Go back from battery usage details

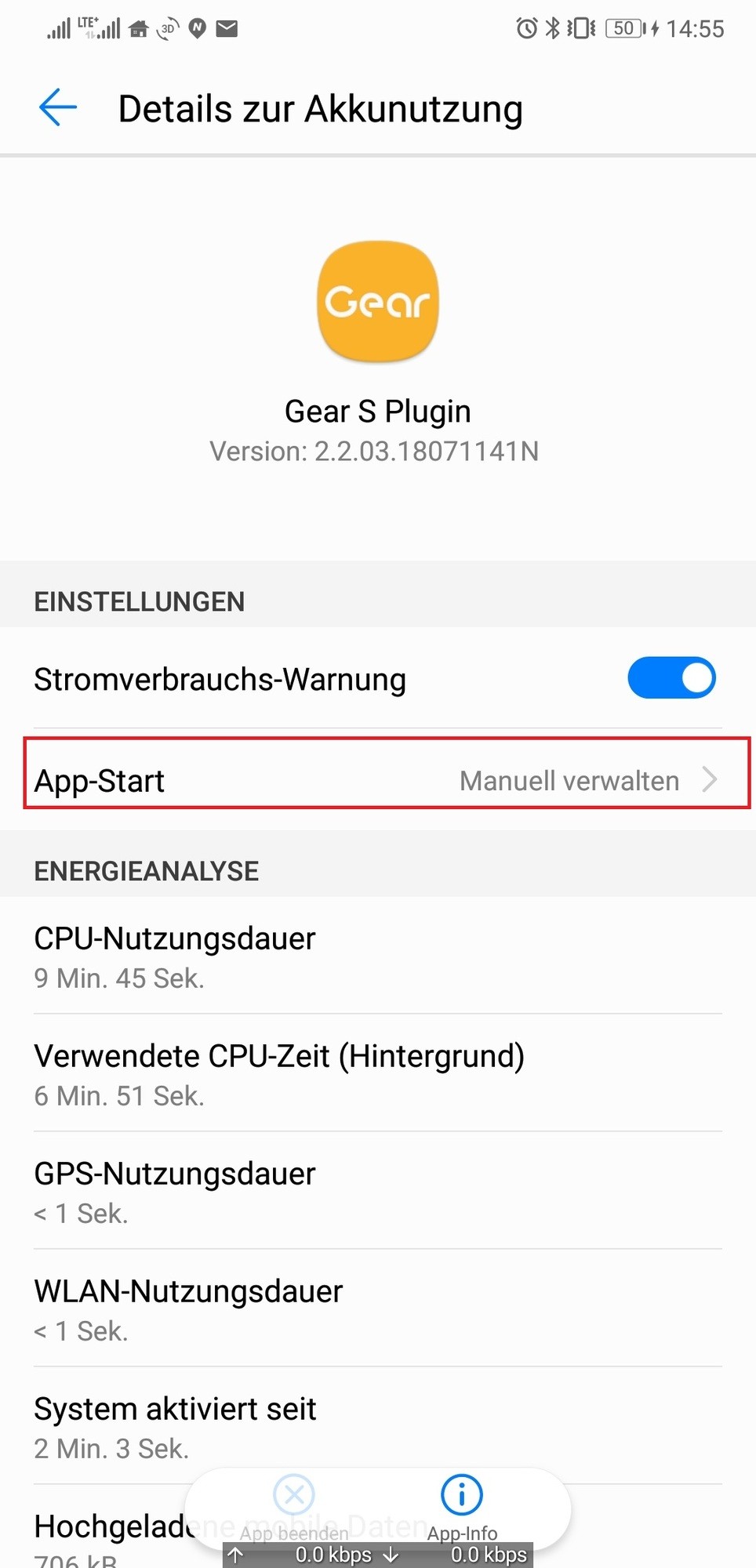(58, 107)
